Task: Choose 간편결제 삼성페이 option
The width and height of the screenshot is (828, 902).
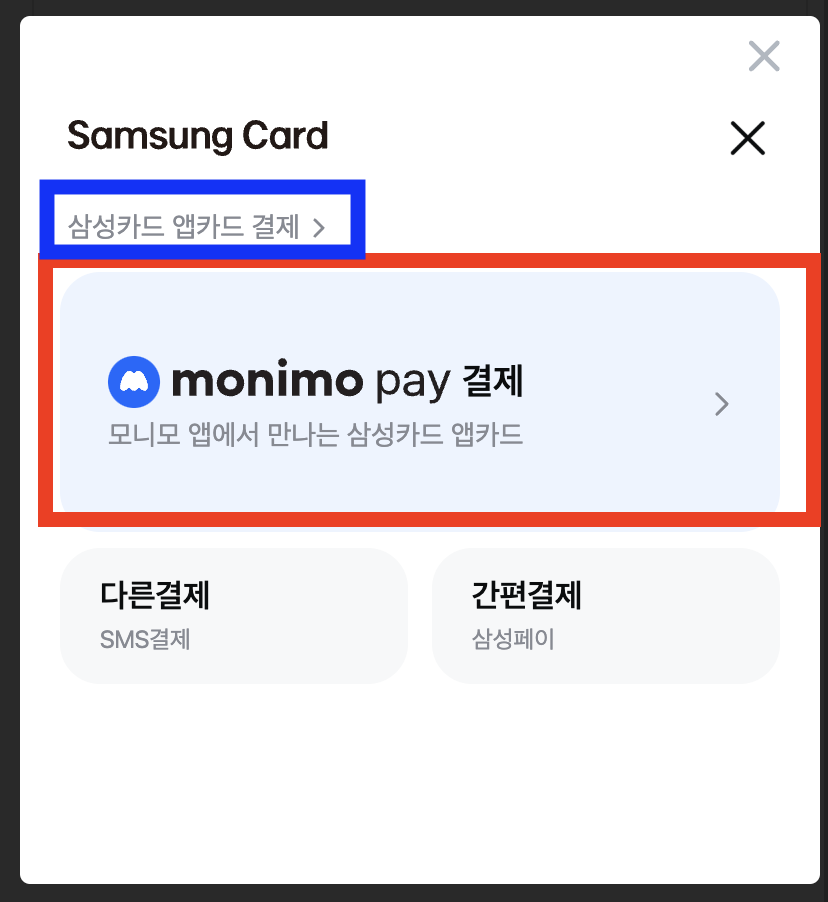Action: pos(605,615)
